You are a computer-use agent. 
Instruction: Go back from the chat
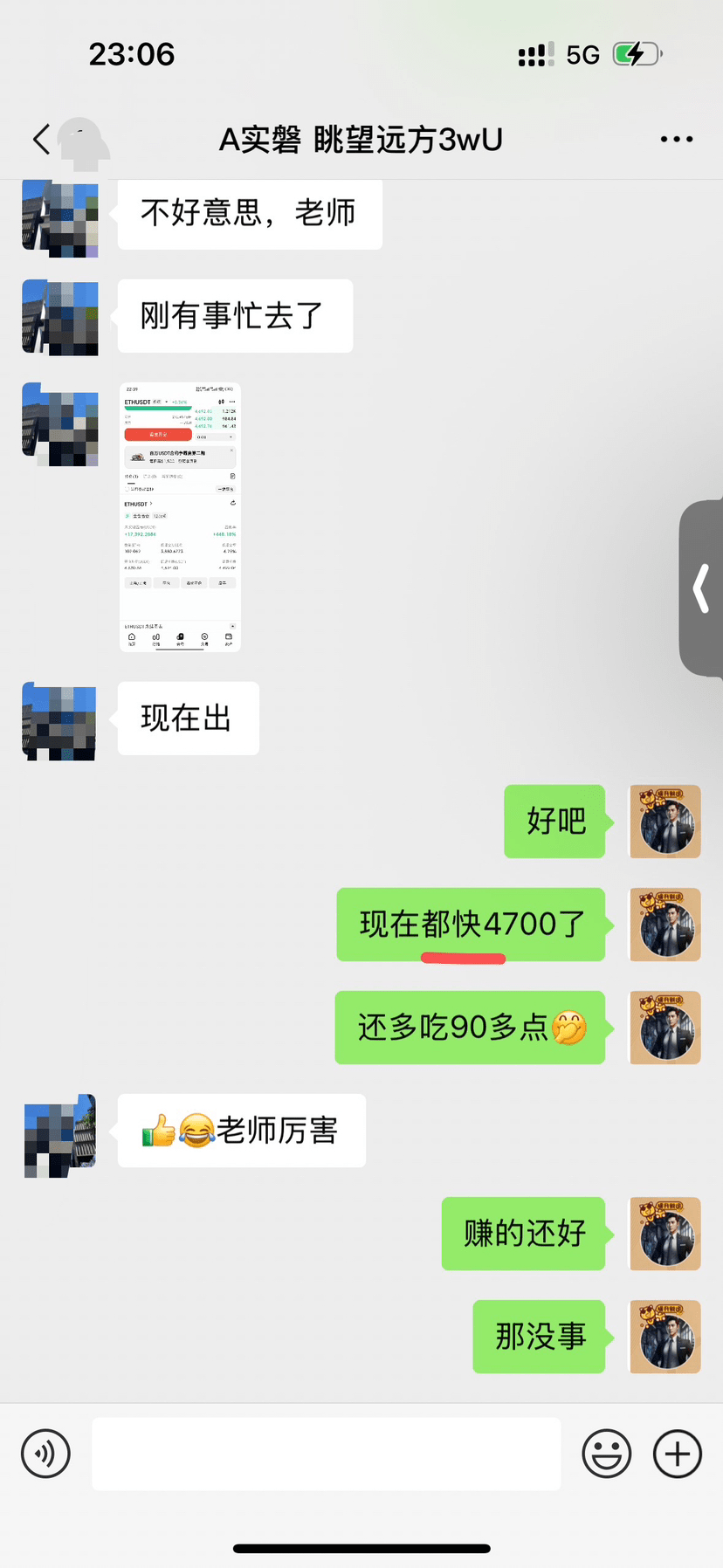pyautogui.click(x=41, y=140)
